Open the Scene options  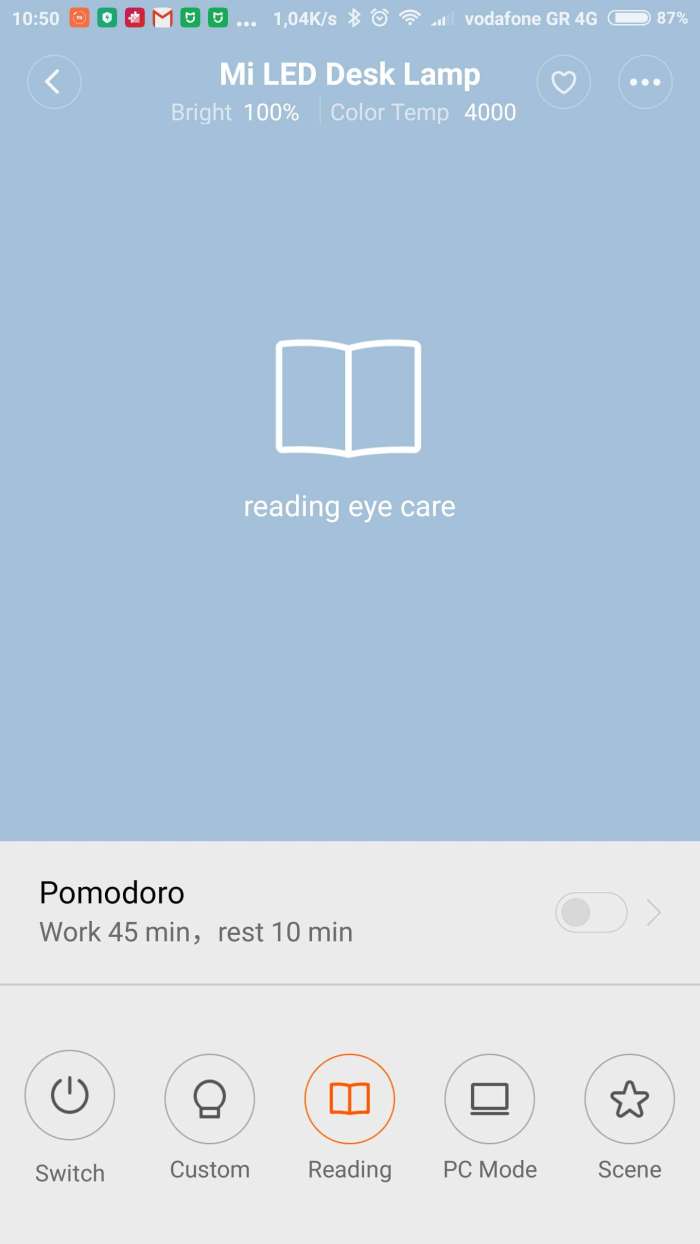pyautogui.click(x=630, y=1098)
